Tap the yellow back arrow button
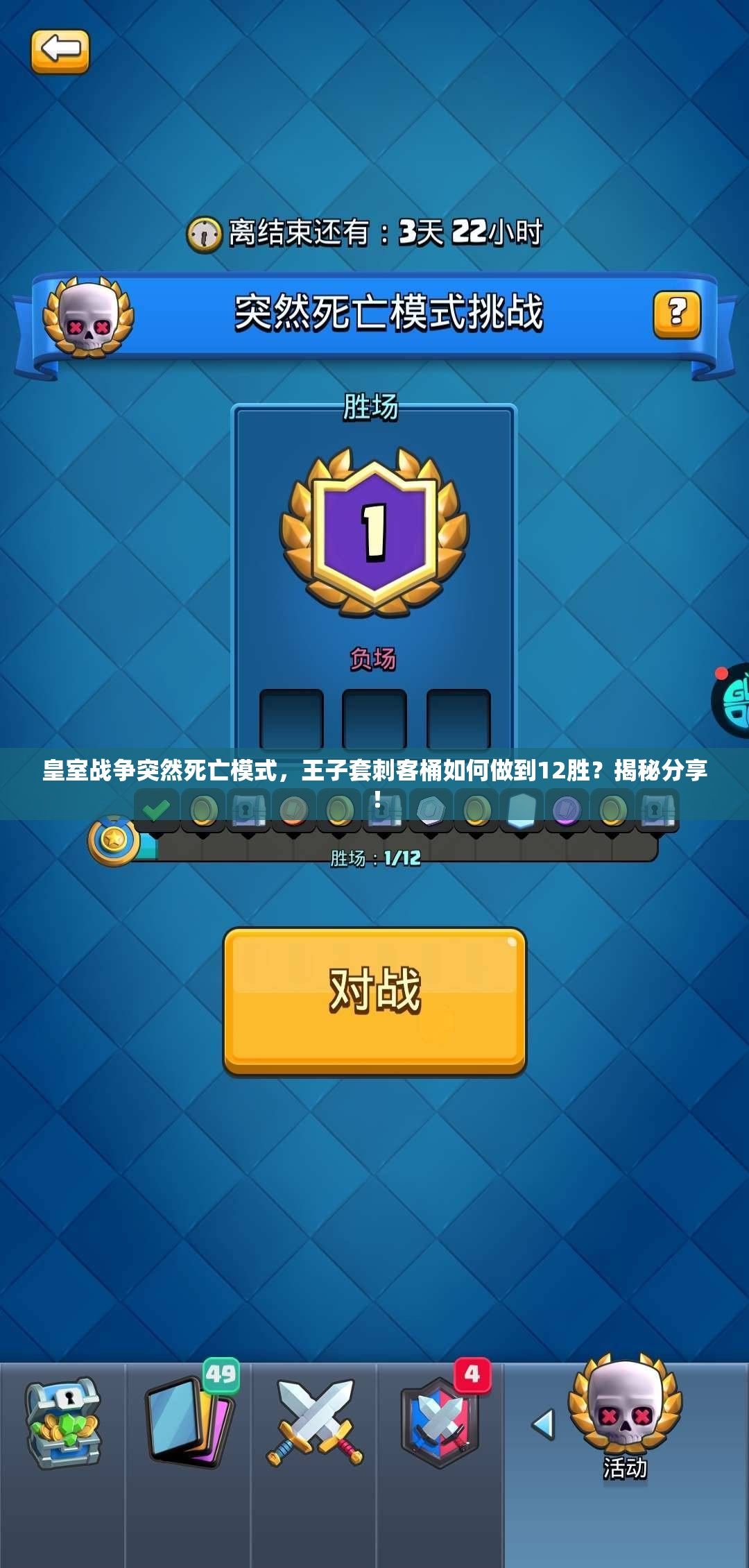The height and width of the screenshot is (1568, 749). (60, 51)
